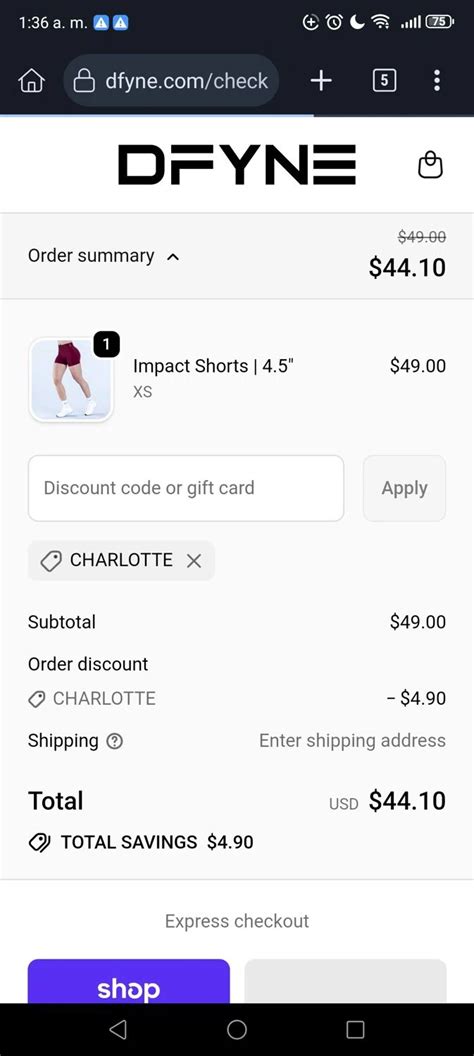This screenshot has height=1056, width=474.
Task: Go back with system navigation
Action: (118, 1029)
